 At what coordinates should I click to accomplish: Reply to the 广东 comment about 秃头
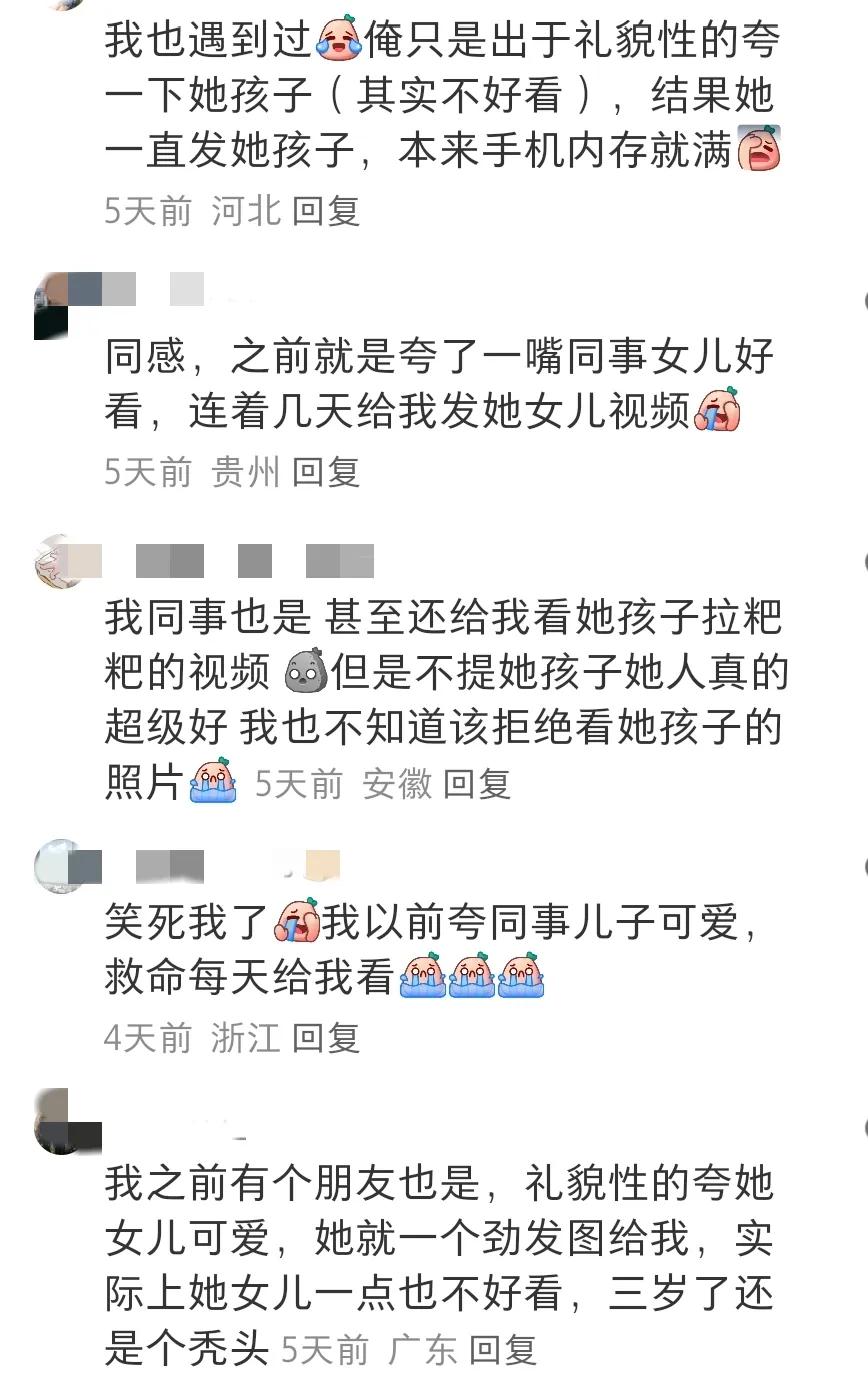[504, 1350]
